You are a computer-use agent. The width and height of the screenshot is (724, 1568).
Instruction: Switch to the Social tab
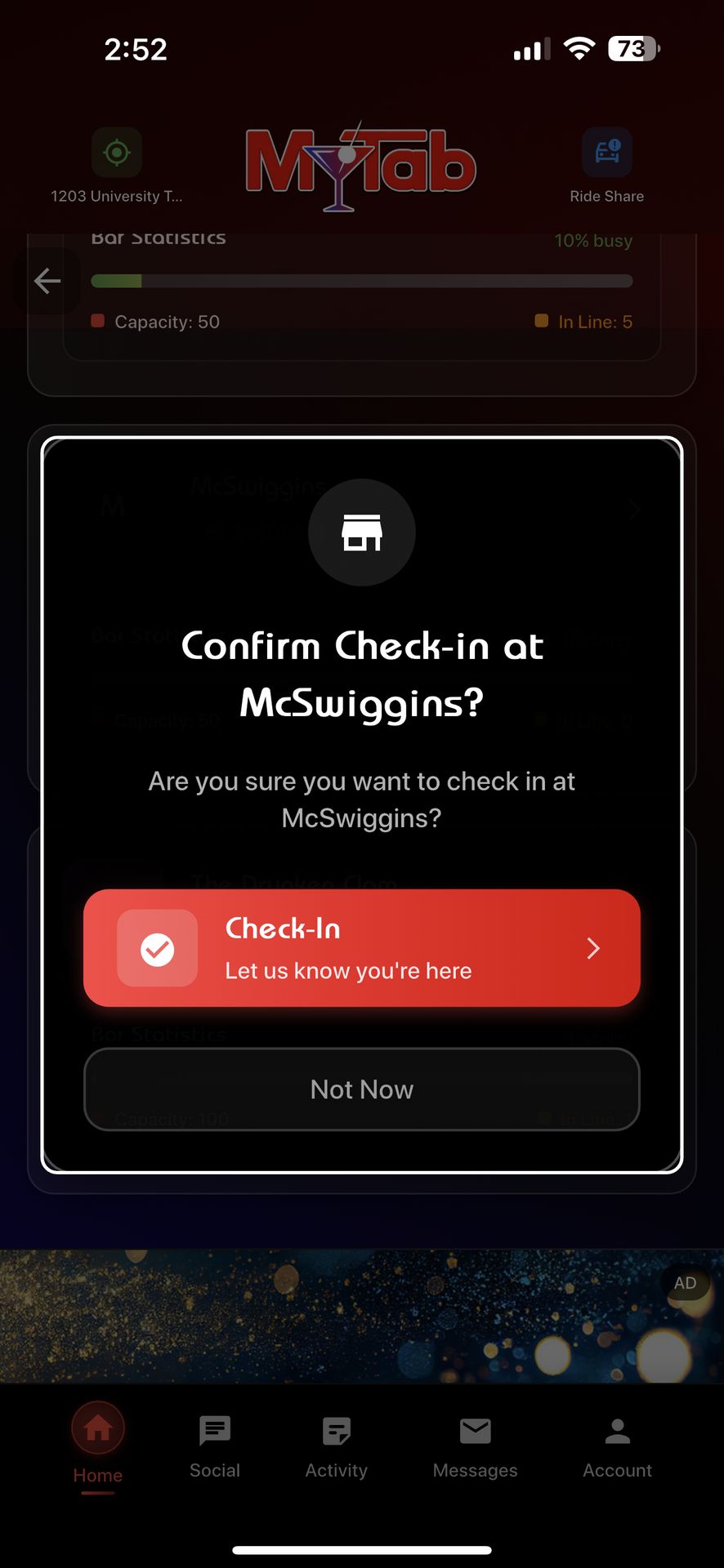coord(215,1445)
